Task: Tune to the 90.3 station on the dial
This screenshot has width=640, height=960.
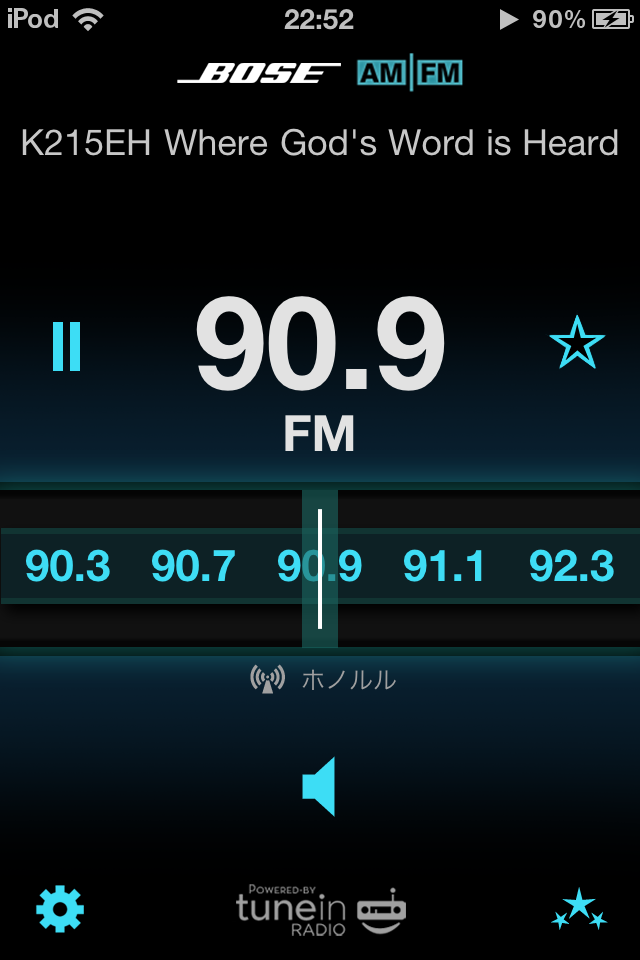Action: pyautogui.click(x=68, y=567)
